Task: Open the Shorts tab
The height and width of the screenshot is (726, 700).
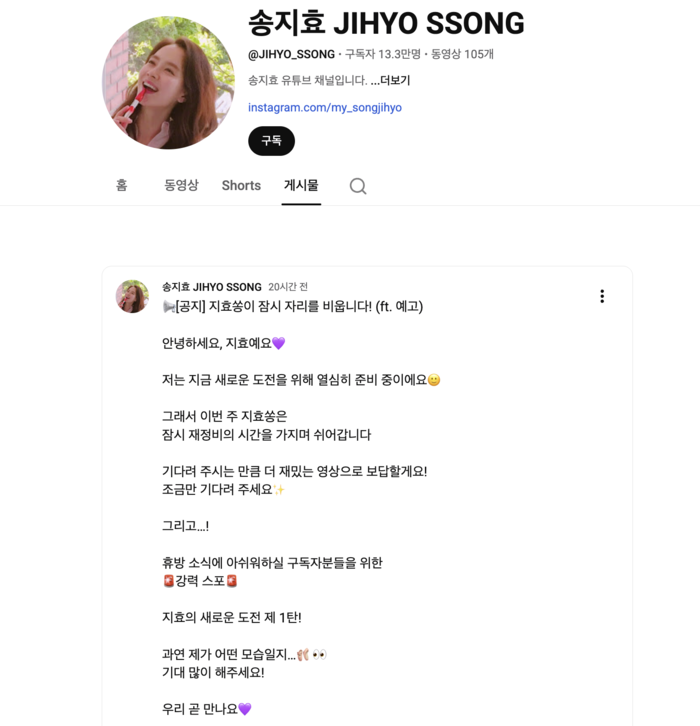Action: [241, 185]
